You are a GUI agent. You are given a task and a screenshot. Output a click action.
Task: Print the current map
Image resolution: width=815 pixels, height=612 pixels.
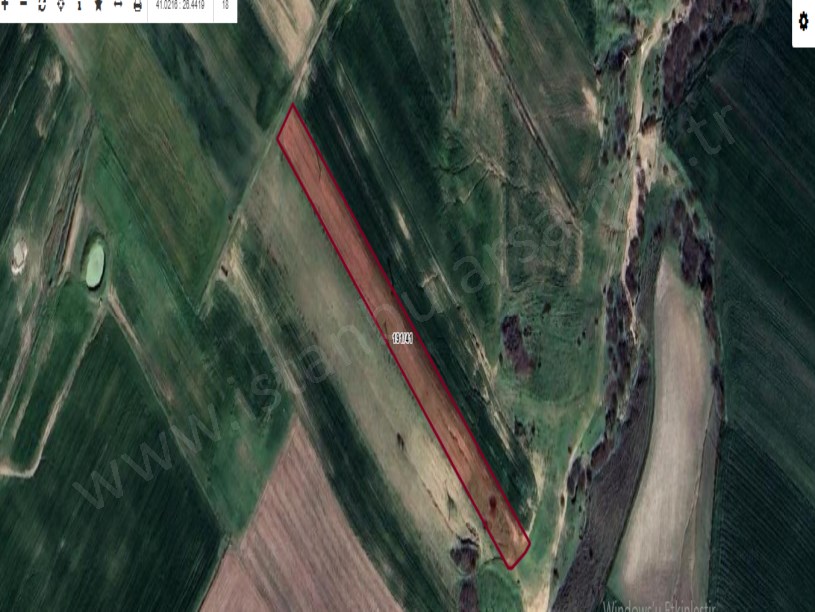coord(137,5)
